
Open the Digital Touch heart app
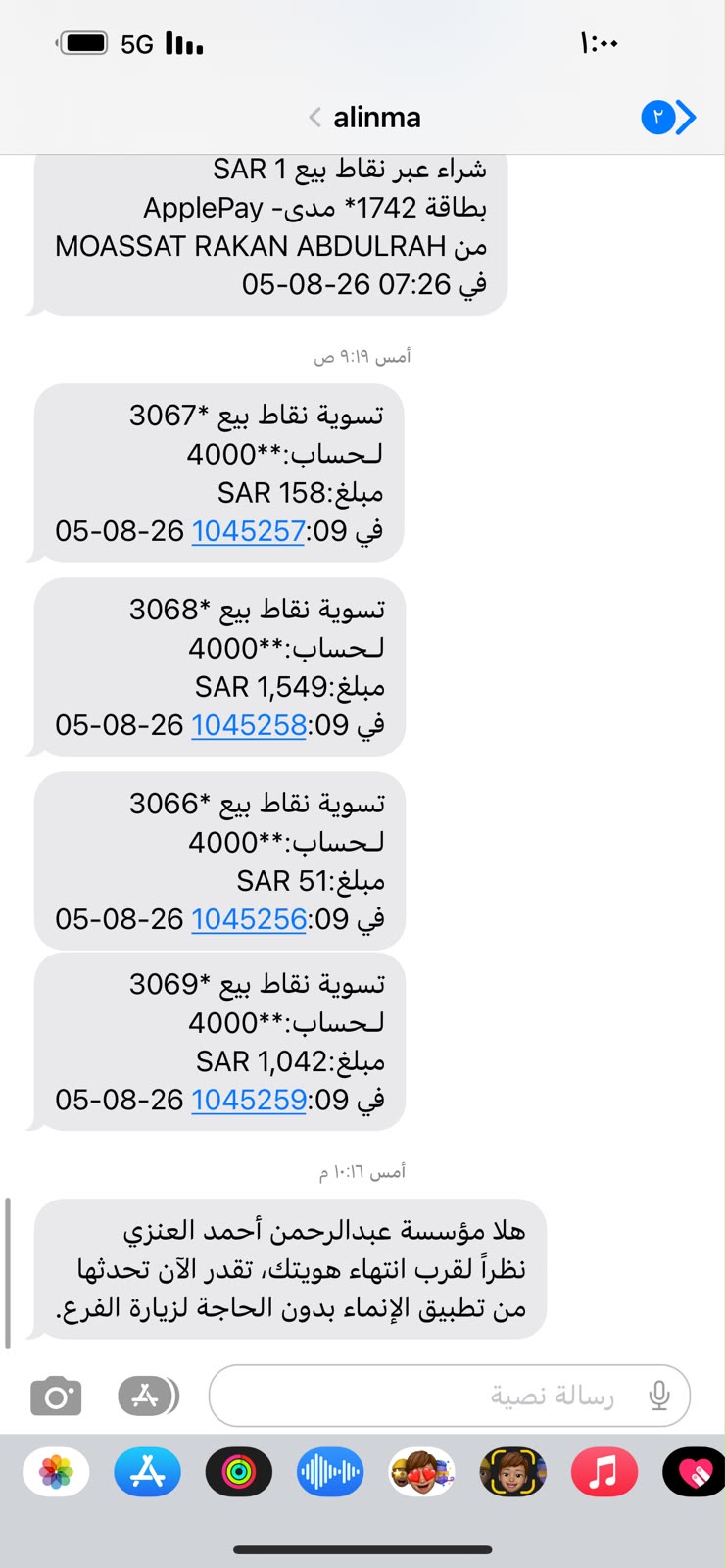(695, 1472)
